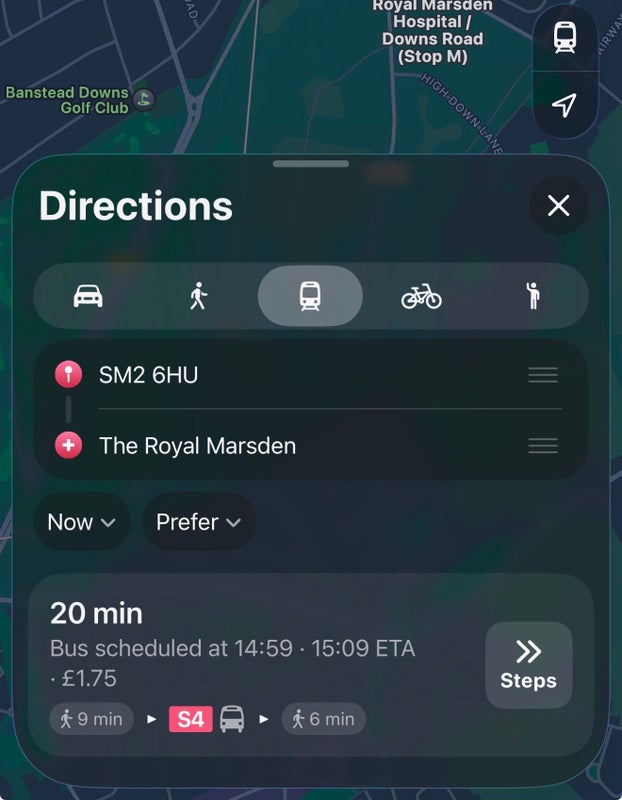
Task: Open the Now departure time dropdown
Action: [x=82, y=522]
